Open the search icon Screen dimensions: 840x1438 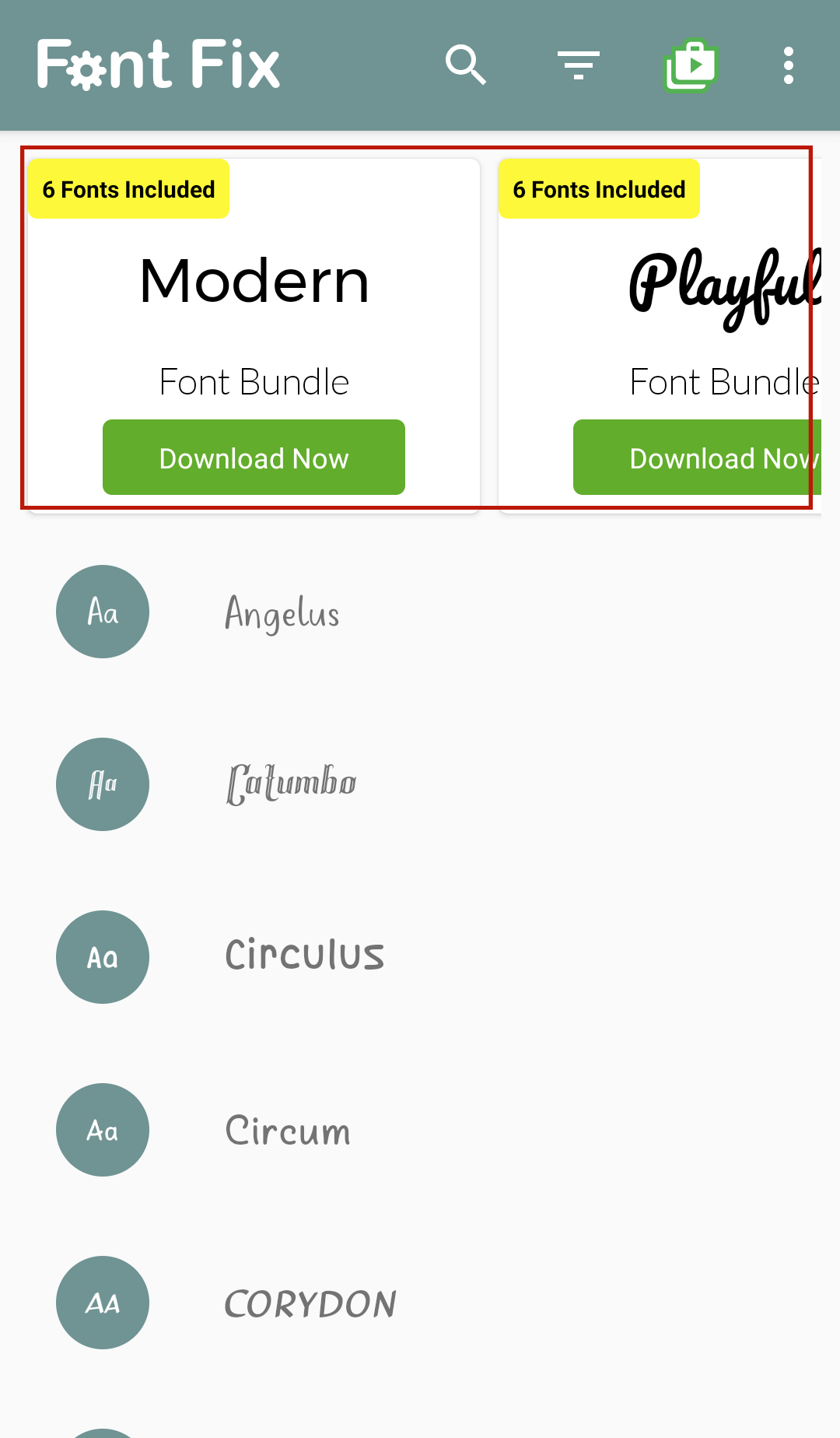(465, 65)
